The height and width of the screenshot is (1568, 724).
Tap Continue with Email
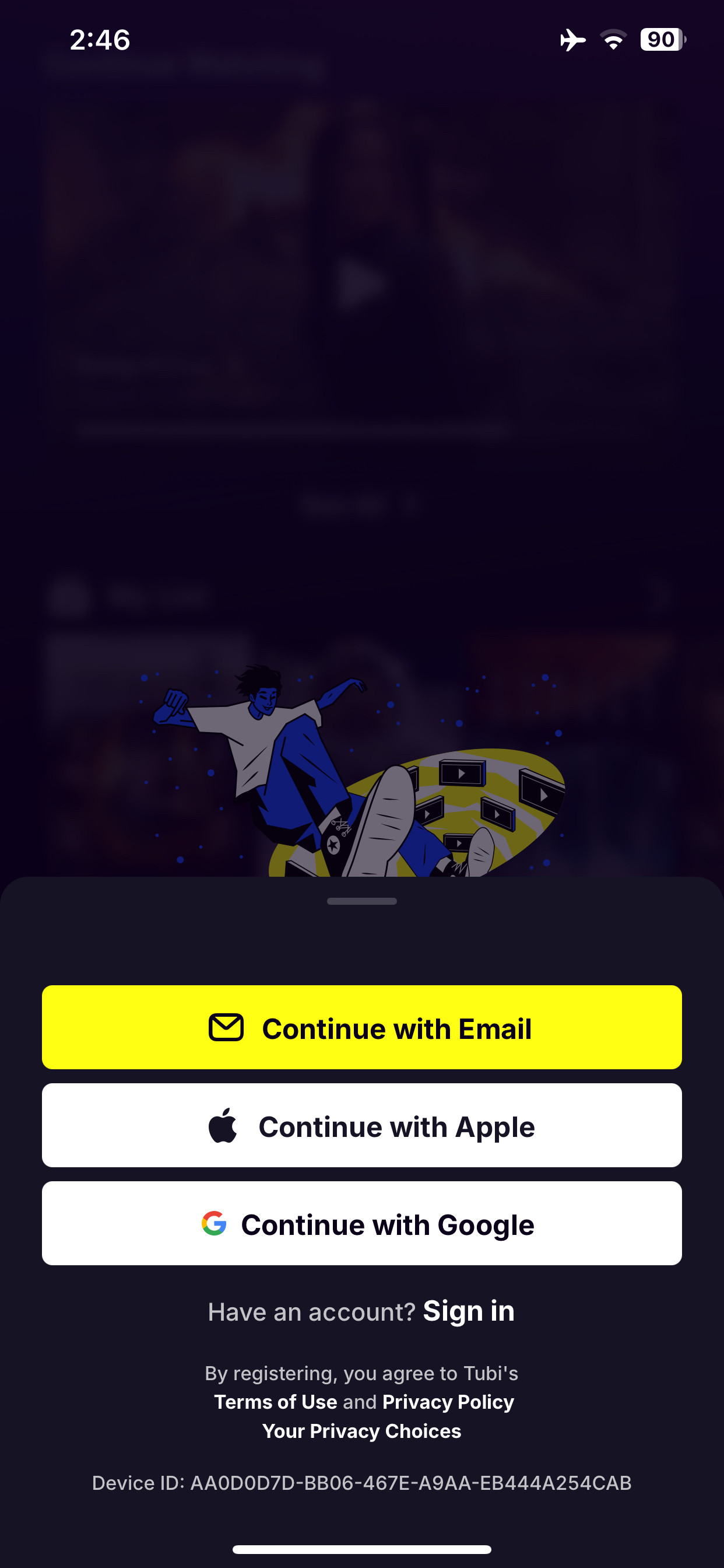point(361,1027)
